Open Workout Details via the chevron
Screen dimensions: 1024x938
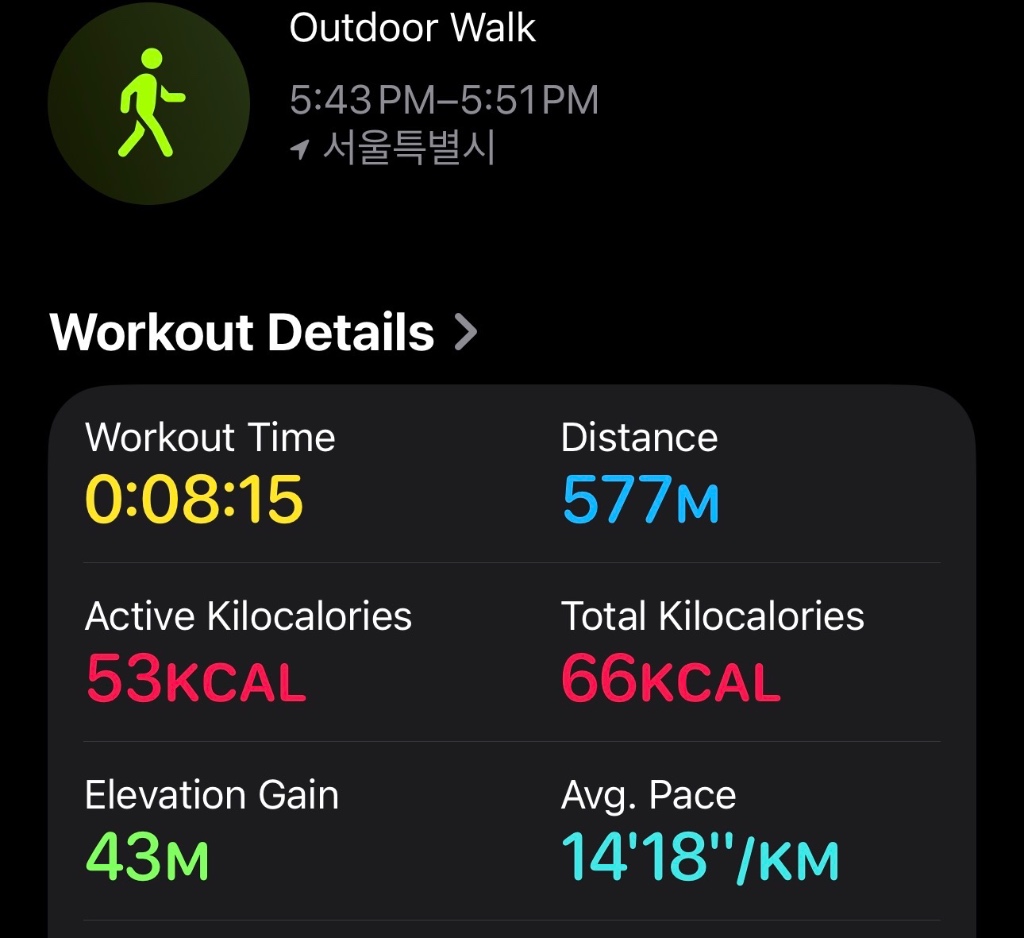(x=465, y=333)
